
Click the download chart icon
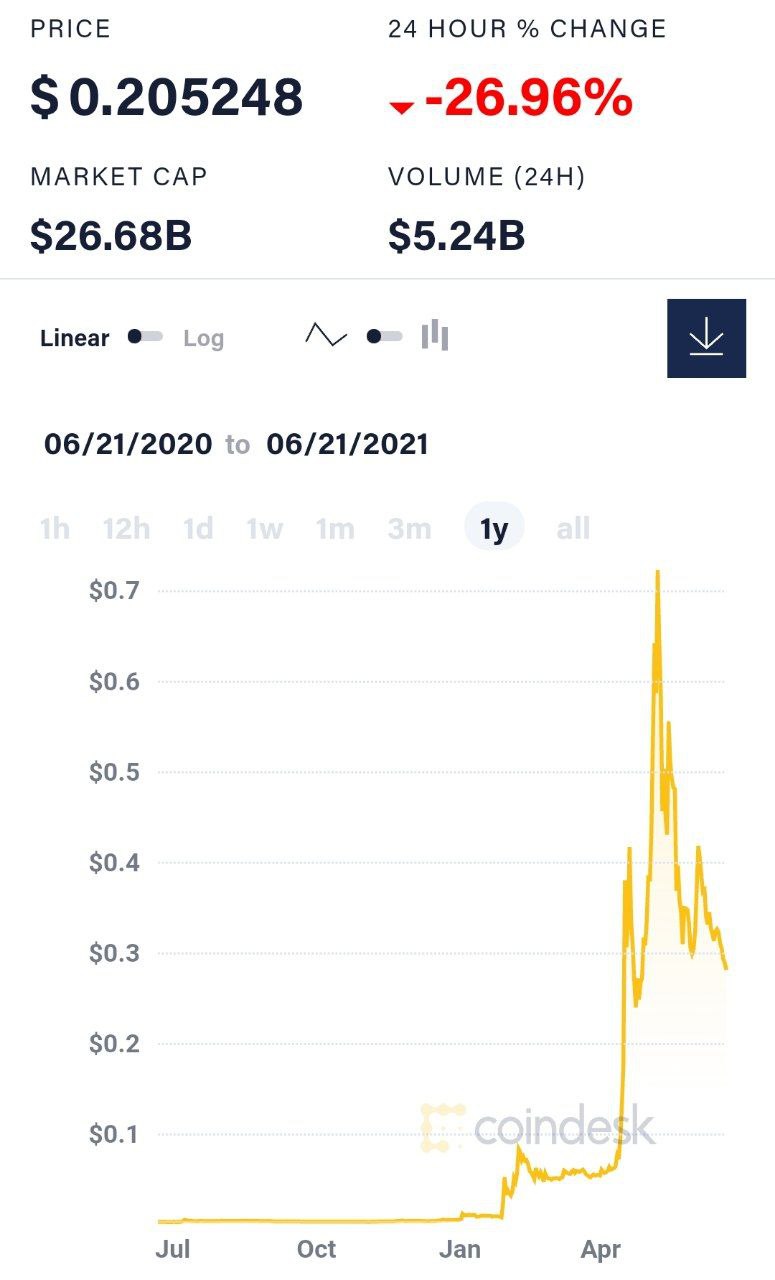706,338
